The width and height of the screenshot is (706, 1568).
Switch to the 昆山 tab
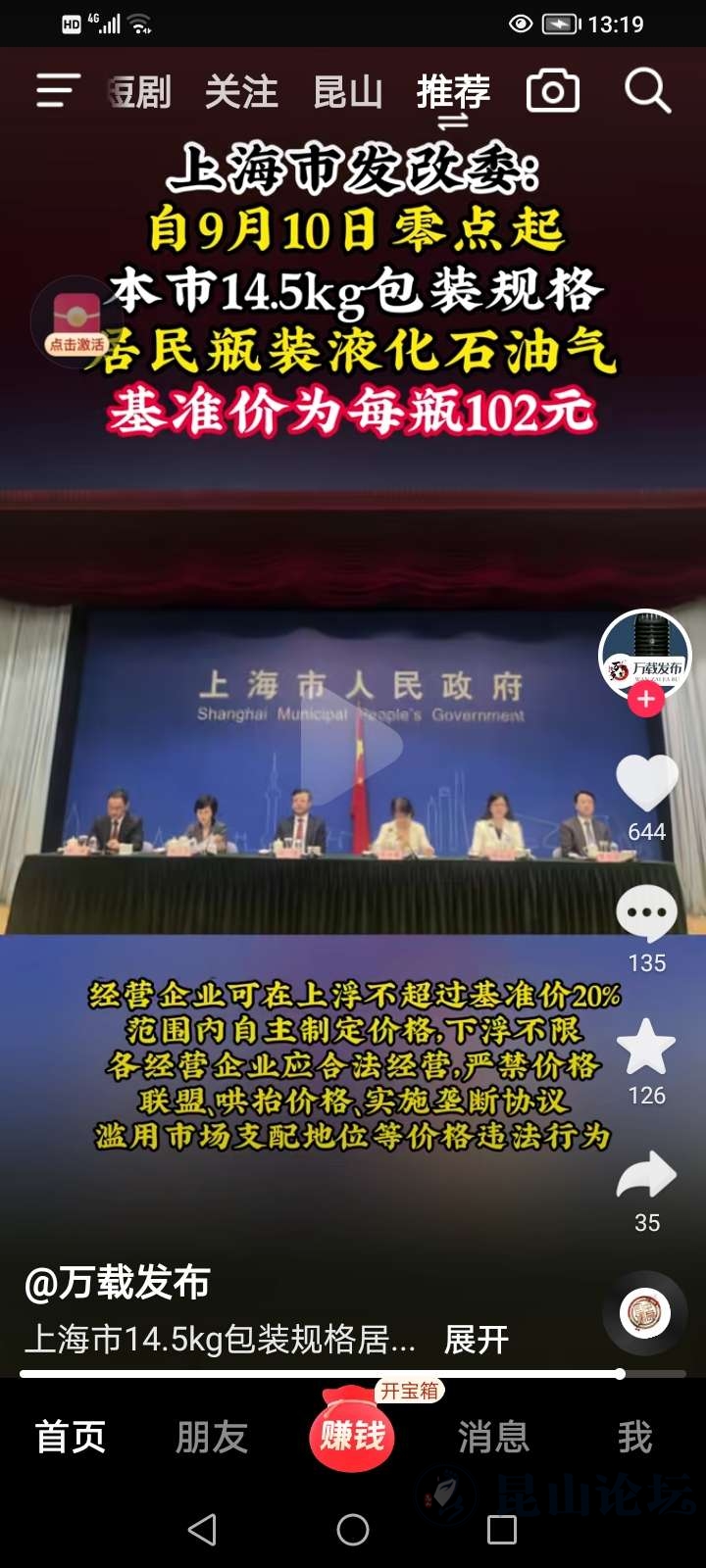point(347,93)
